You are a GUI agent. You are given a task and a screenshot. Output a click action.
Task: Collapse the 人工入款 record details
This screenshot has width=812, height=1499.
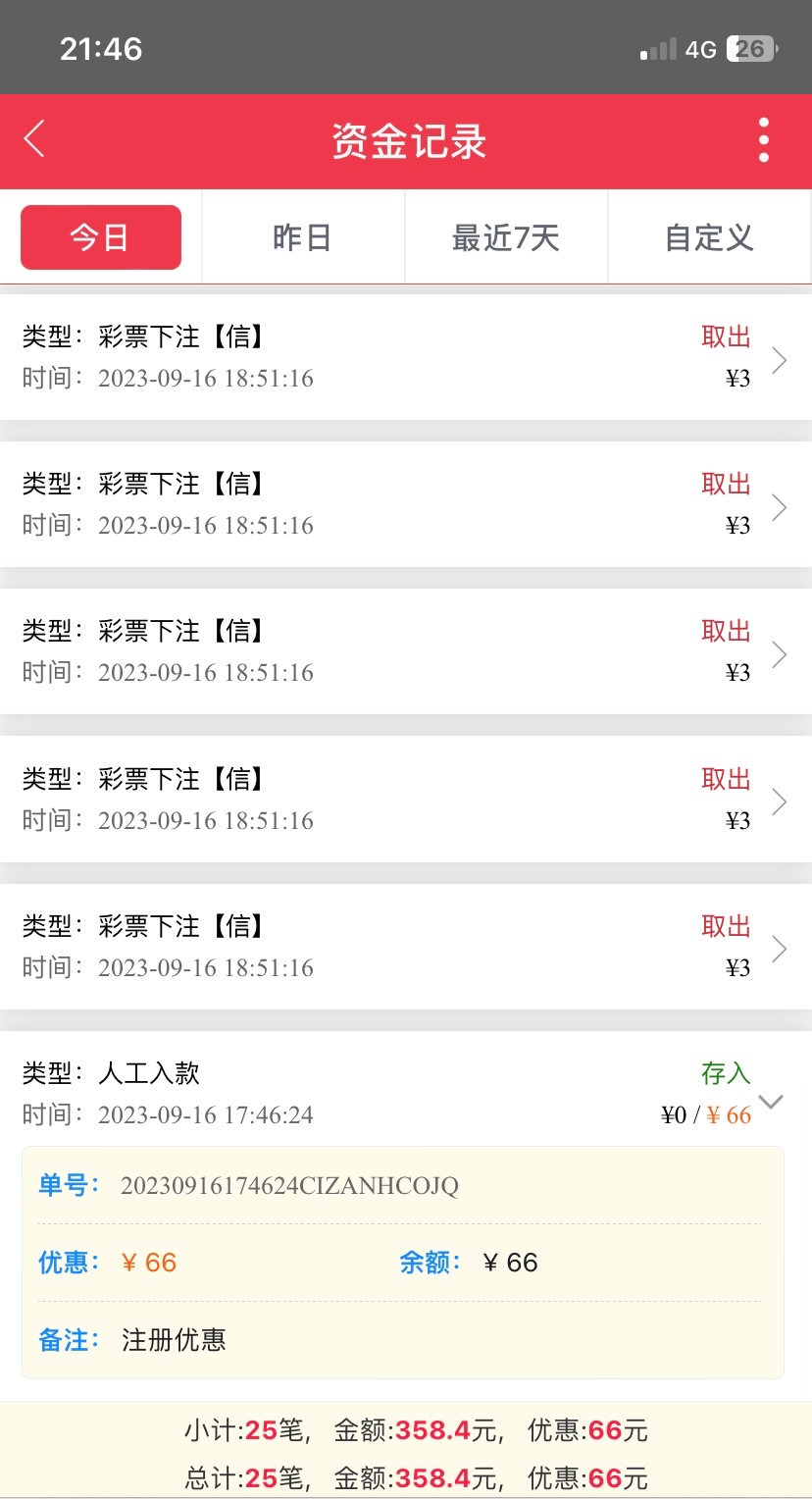[x=772, y=1102]
